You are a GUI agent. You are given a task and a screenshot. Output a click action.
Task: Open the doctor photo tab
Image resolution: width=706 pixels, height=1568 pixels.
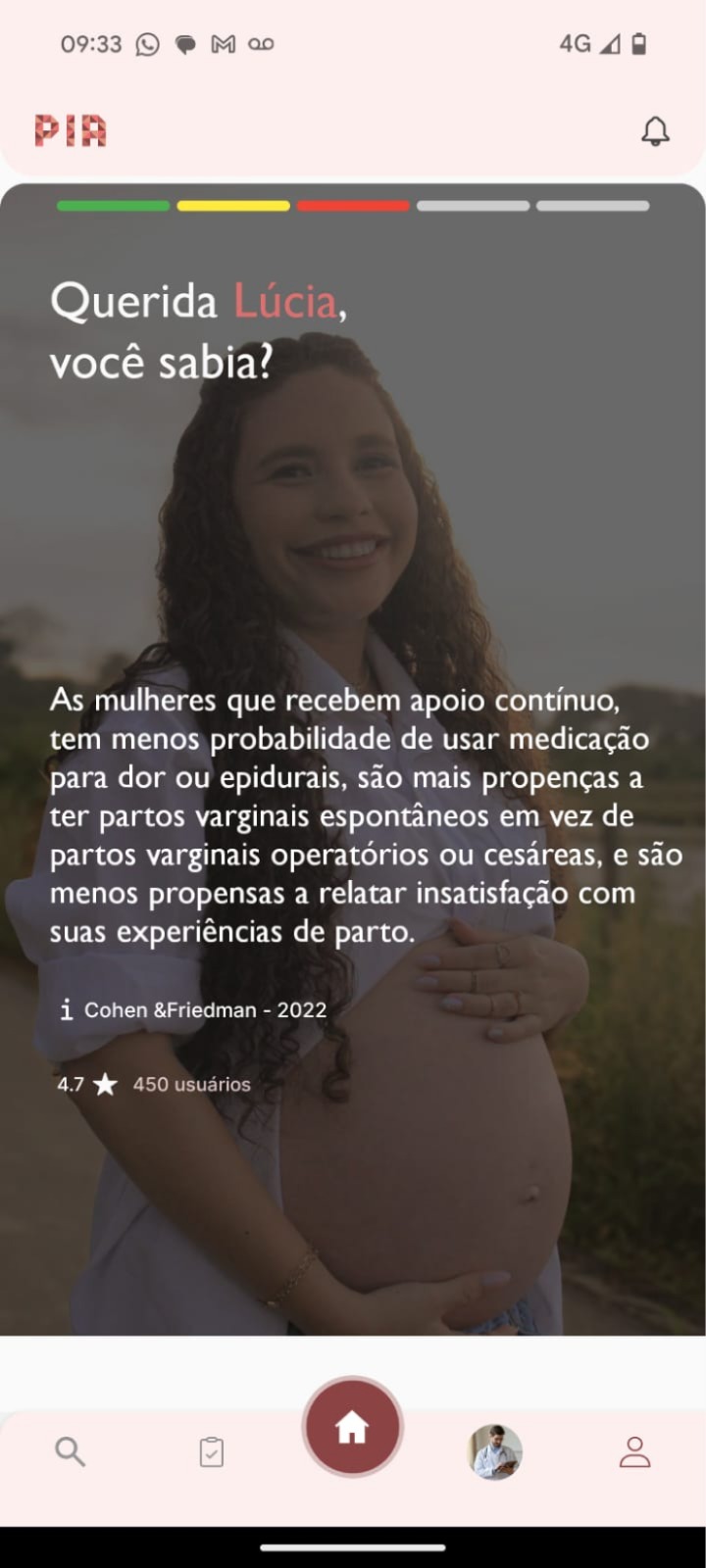coord(495,1451)
